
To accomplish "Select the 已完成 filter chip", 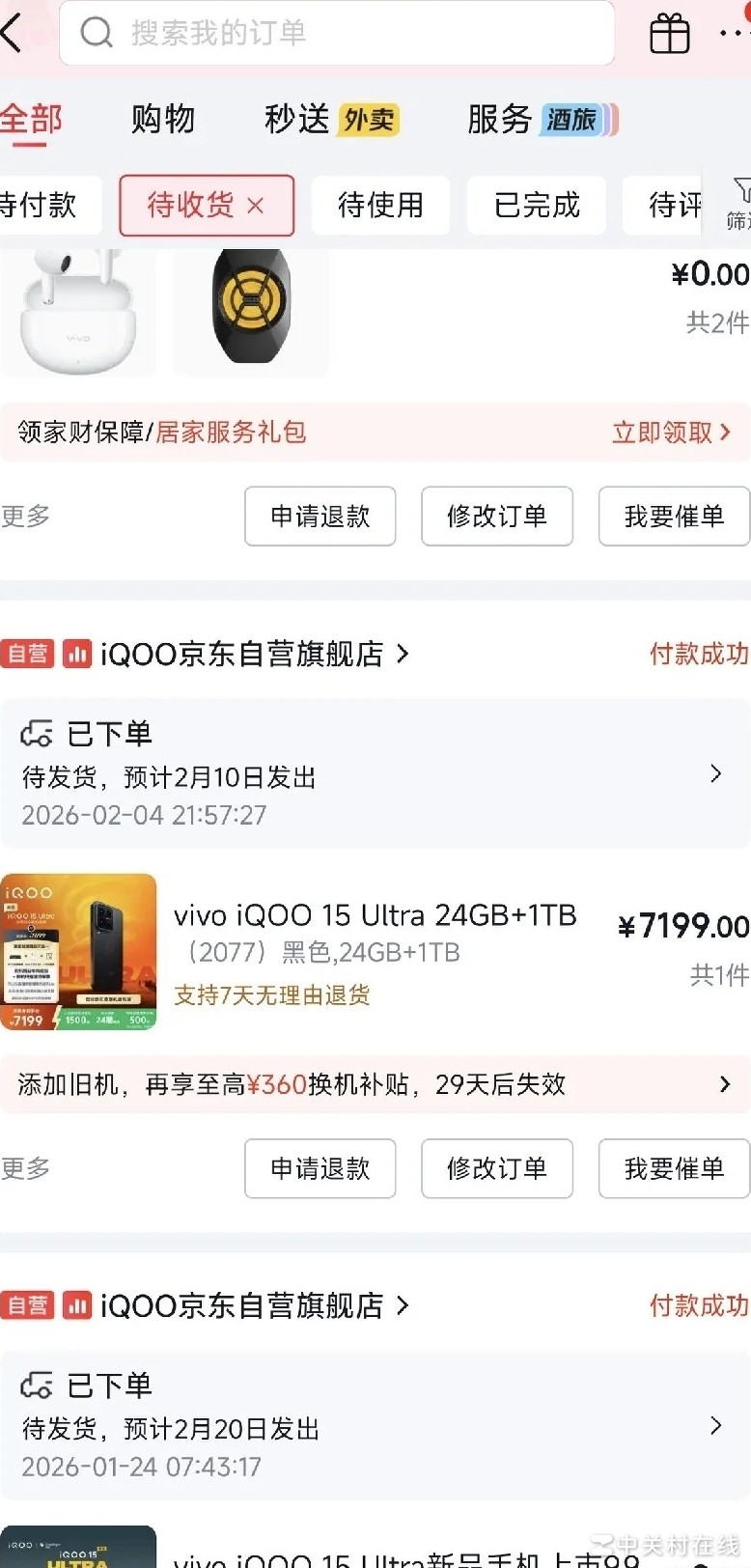I will point(537,205).
